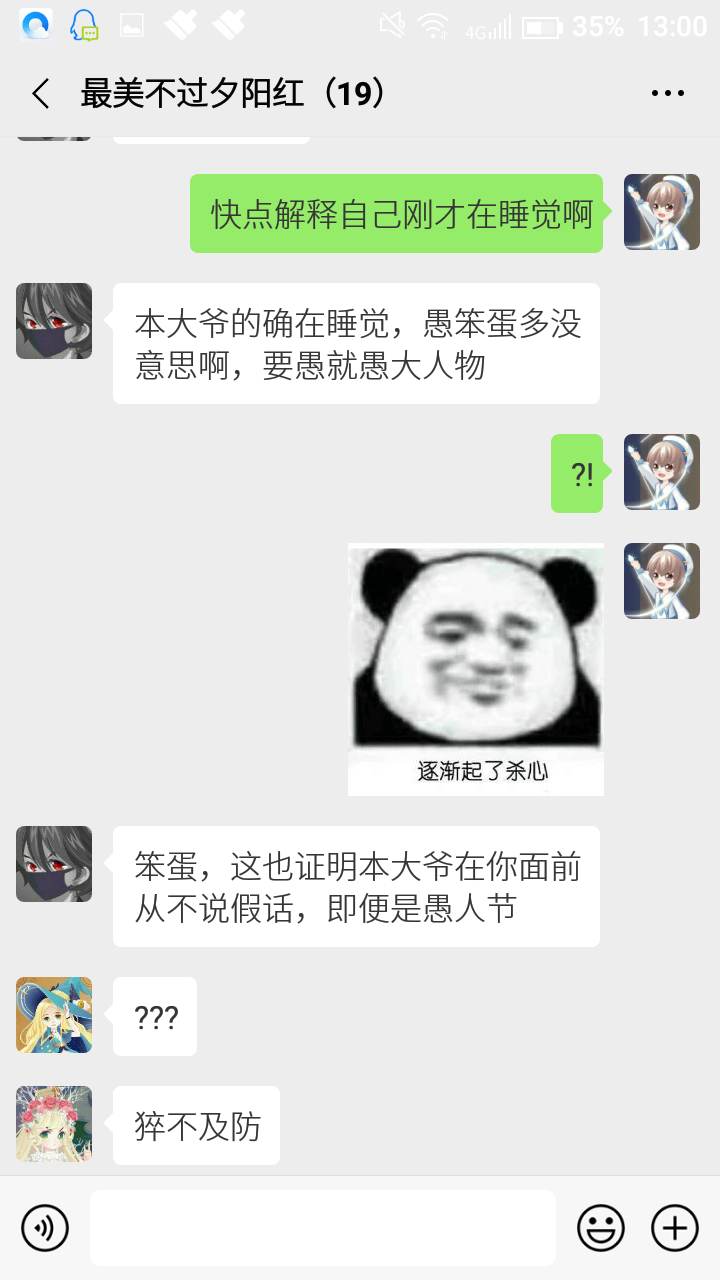Image resolution: width=720 pixels, height=1280 pixels.
Task: Open the plus attachments menu
Action: coord(674,1227)
